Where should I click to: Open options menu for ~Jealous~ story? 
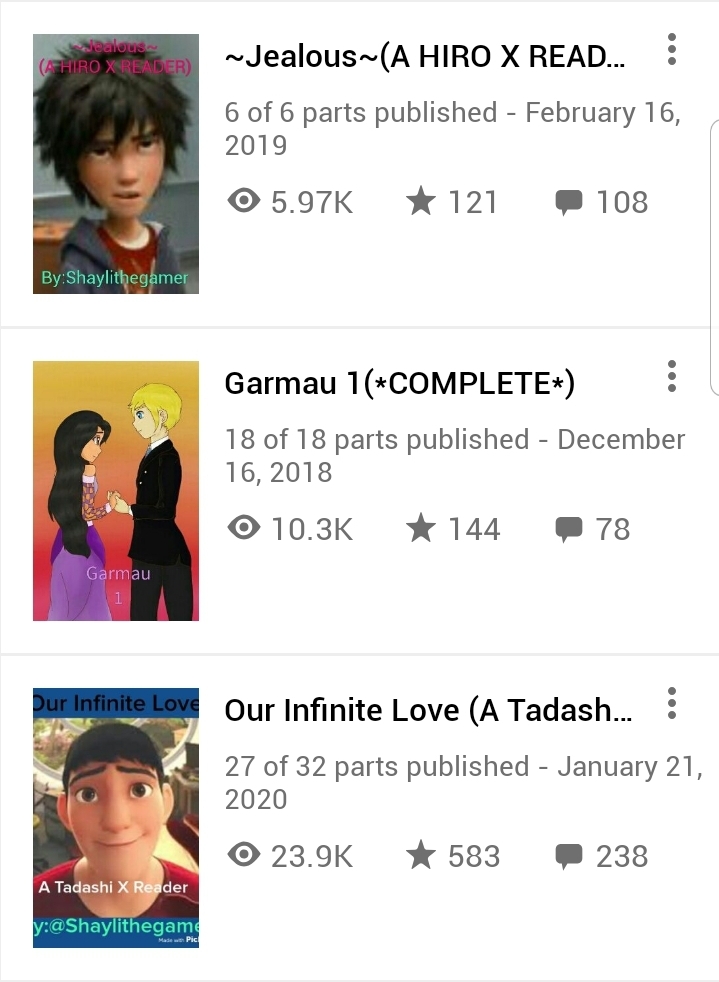click(x=672, y=50)
